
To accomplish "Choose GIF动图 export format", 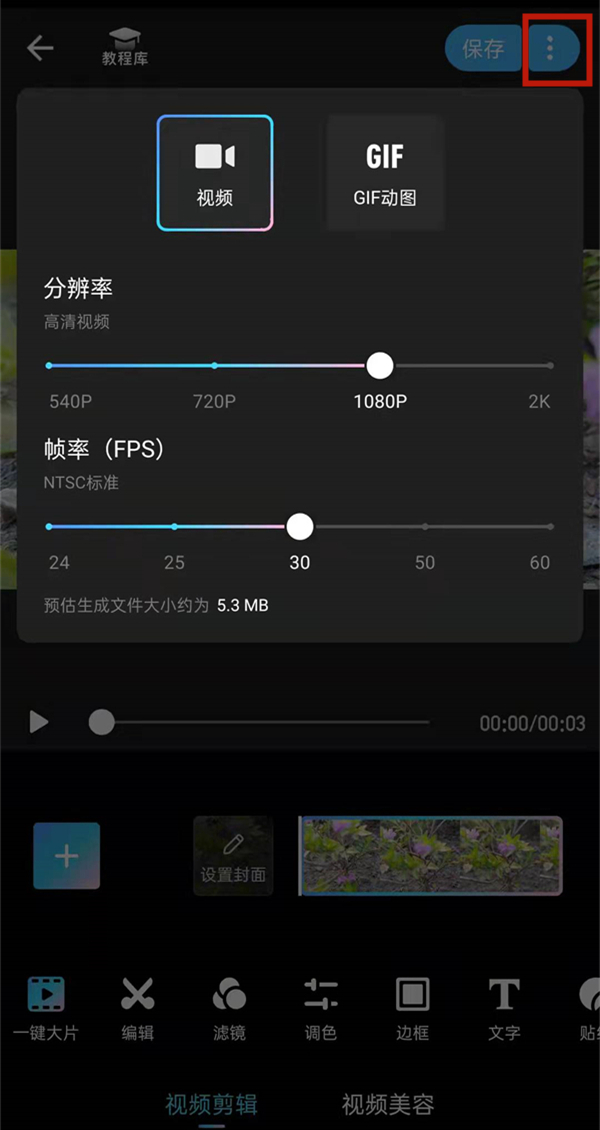I will point(385,173).
